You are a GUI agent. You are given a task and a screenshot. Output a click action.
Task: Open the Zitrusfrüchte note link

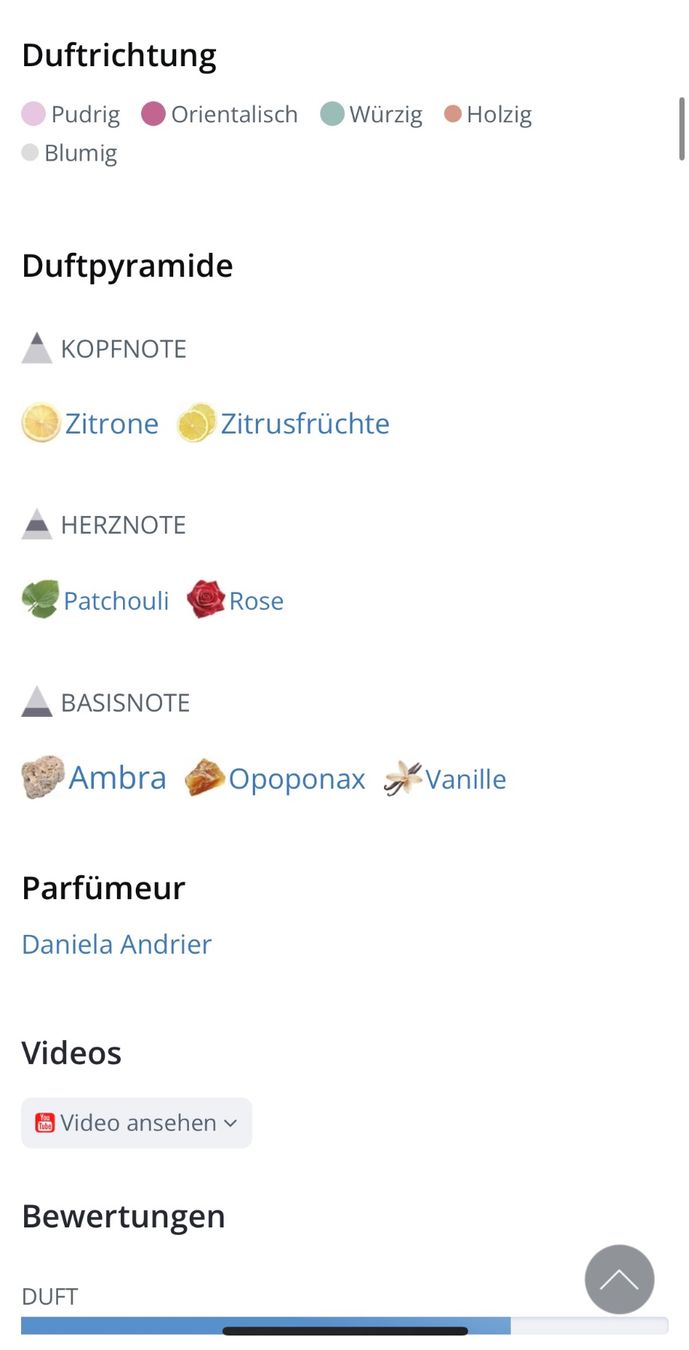(x=283, y=423)
